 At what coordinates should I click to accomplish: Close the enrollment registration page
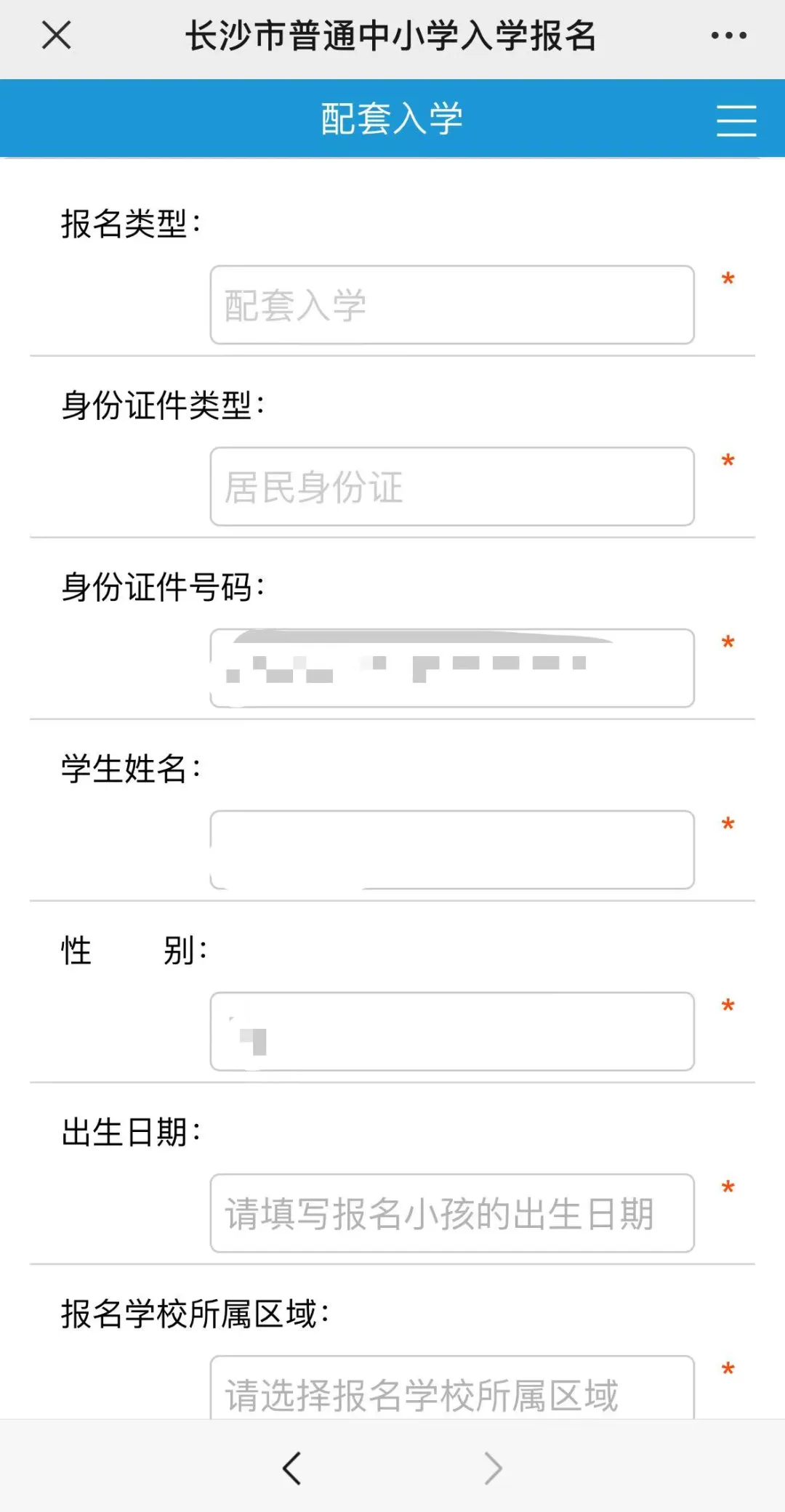pos(56,35)
